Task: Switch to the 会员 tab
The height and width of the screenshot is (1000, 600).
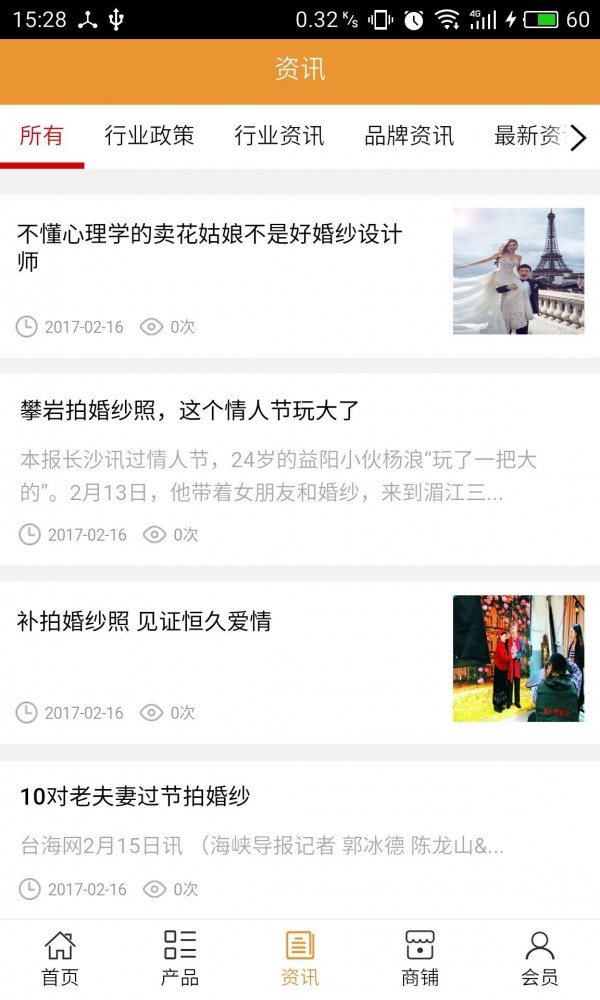Action: click(540, 959)
